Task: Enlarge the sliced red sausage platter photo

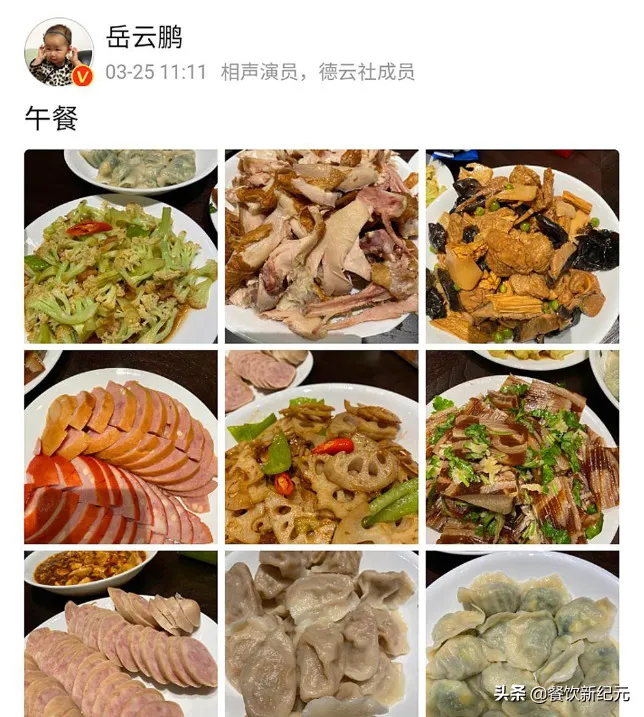Action: pyautogui.click(x=120, y=447)
